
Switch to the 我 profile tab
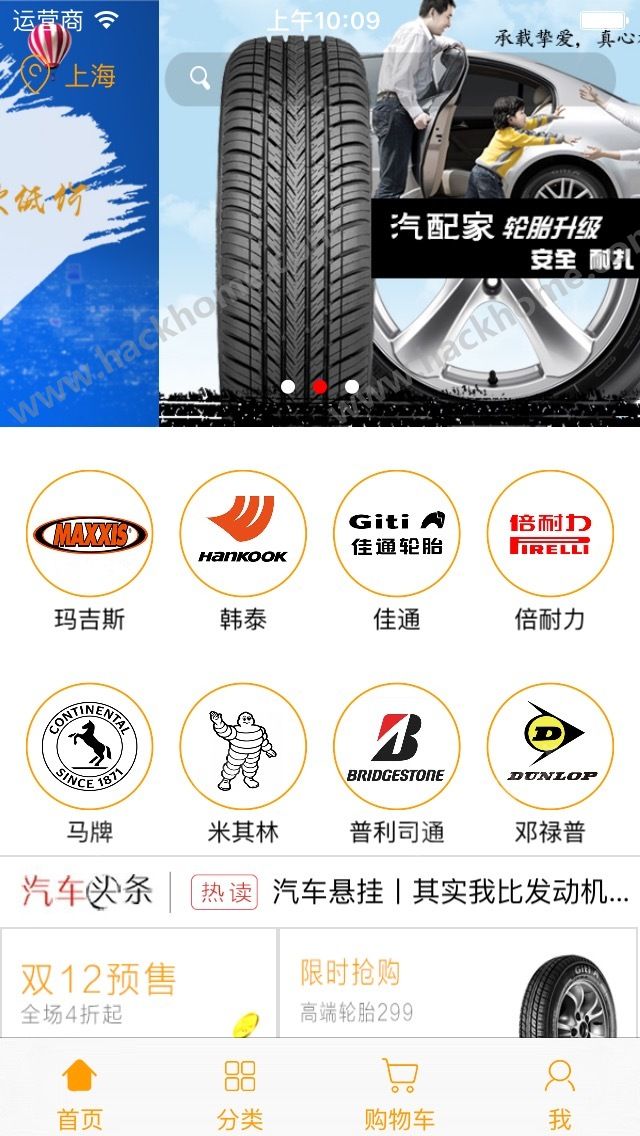pyautogui.click(x=560, y=1092)
